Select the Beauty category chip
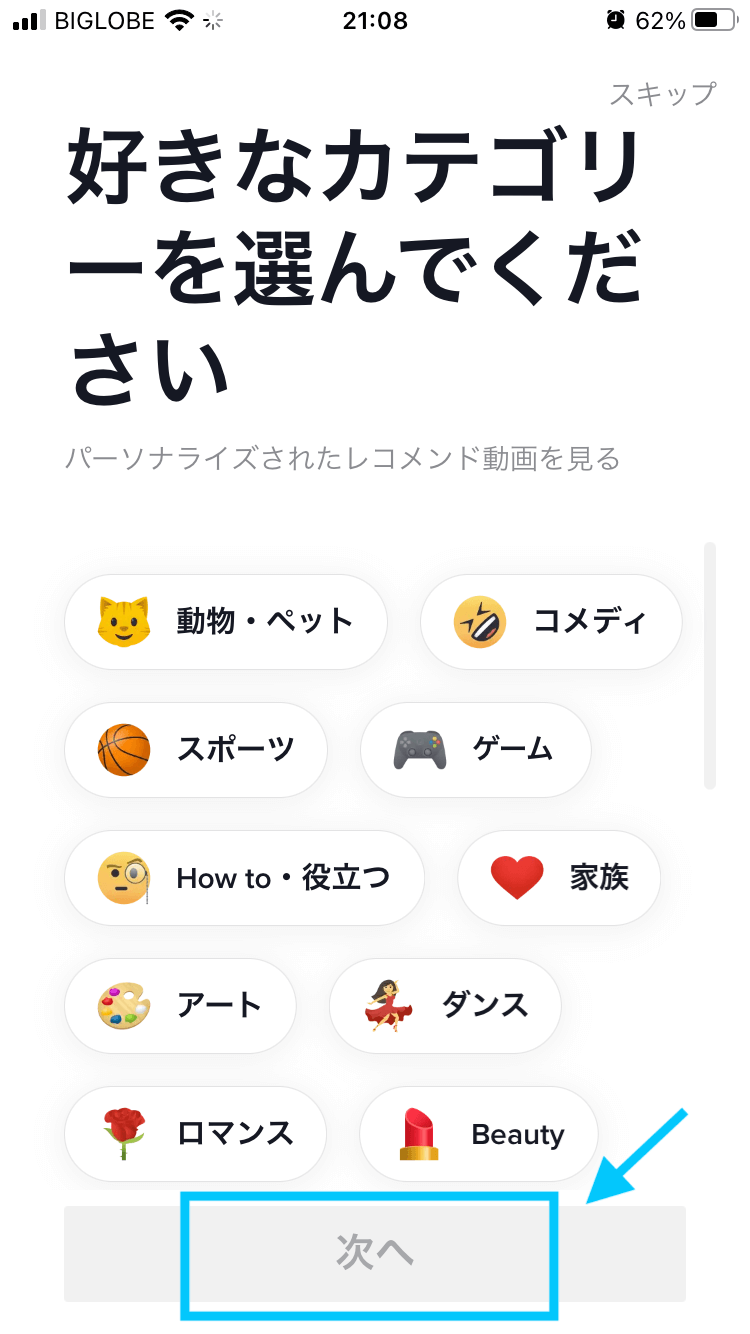This screenshot has height=1334, width=750. pos(478,1133)
